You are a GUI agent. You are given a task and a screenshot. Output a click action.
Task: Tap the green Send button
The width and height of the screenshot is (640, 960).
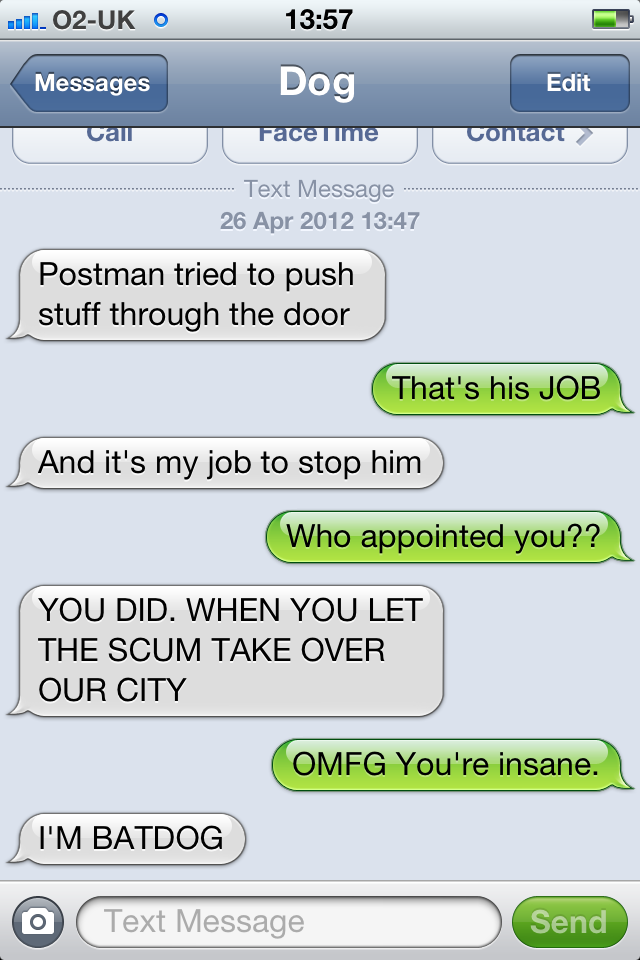coord(568,921)
